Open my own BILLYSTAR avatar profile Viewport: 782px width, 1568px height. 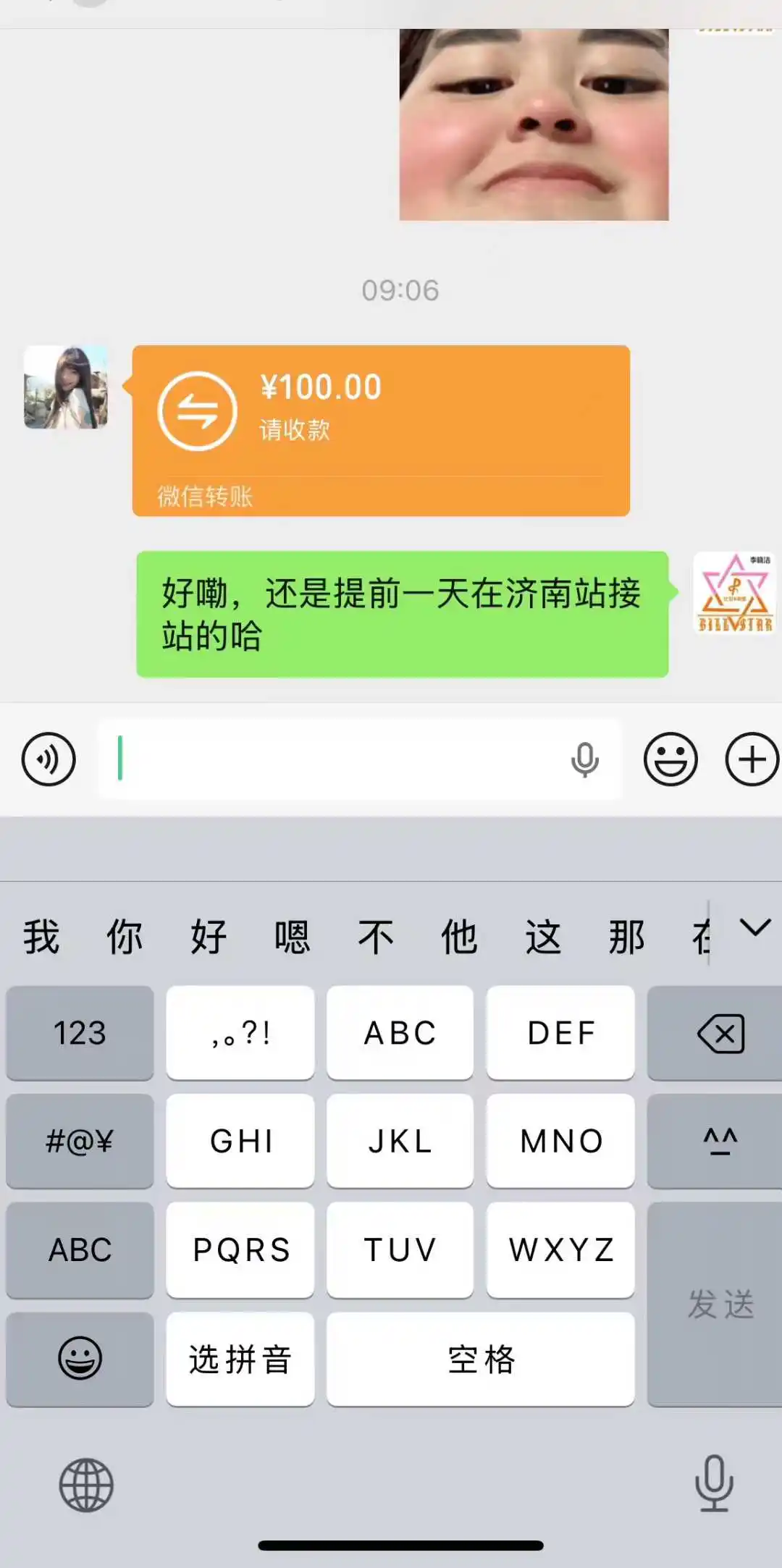734,594
